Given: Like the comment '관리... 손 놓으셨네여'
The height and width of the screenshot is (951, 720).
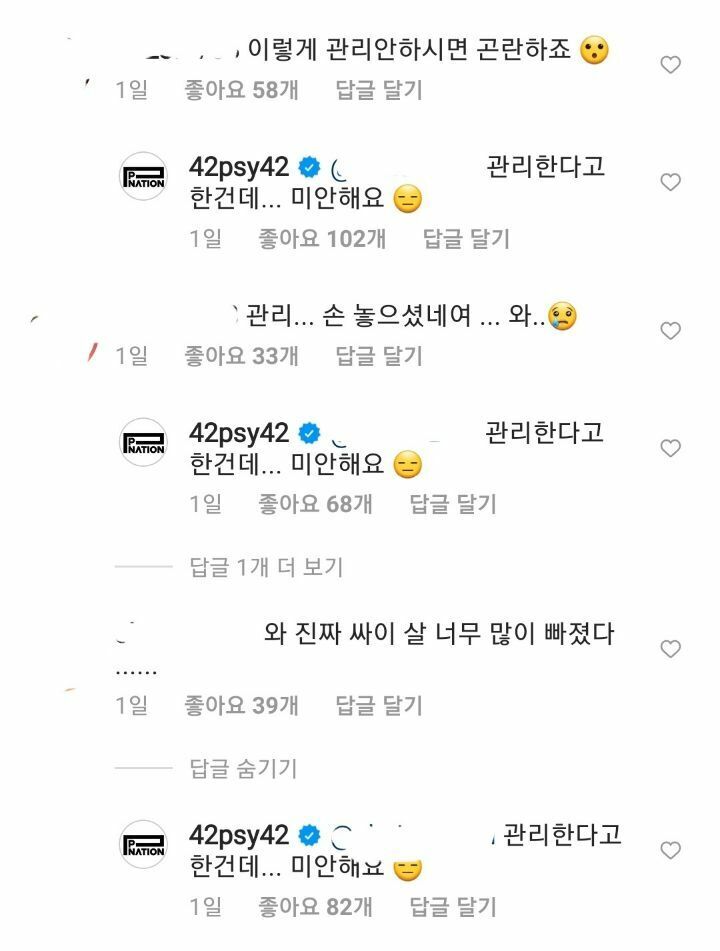Looking at the screenshot, I should [671, 331].
